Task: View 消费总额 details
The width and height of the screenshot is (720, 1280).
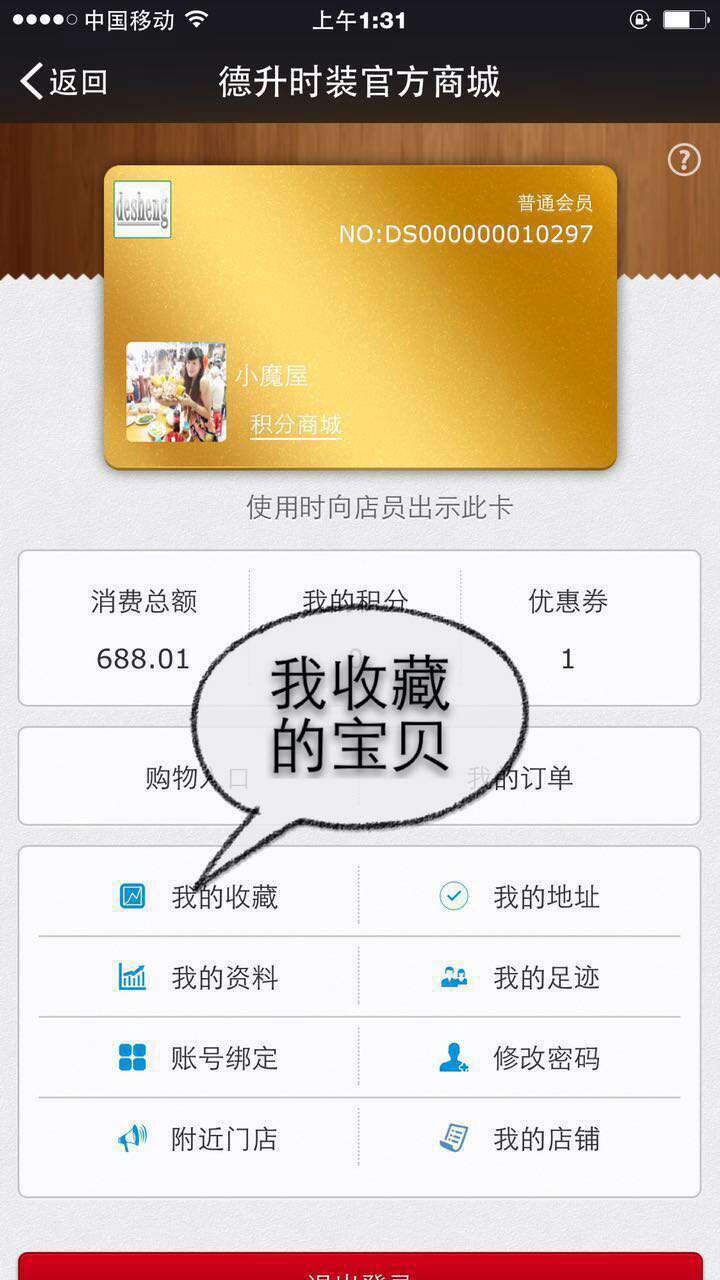Action: click(143, 629)
